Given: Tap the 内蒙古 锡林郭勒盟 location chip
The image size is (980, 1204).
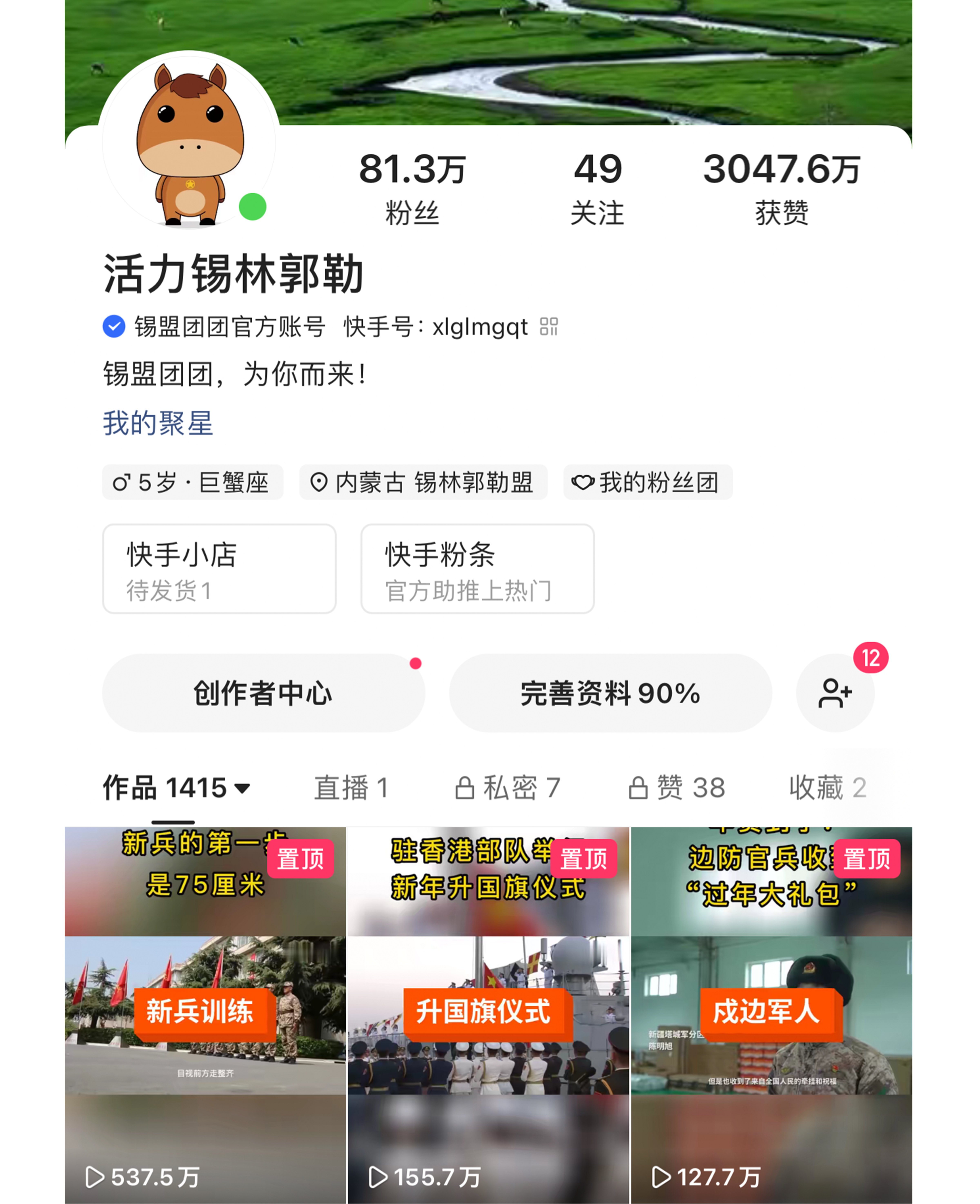Looking at the screenshot, I should click(423, 483).
